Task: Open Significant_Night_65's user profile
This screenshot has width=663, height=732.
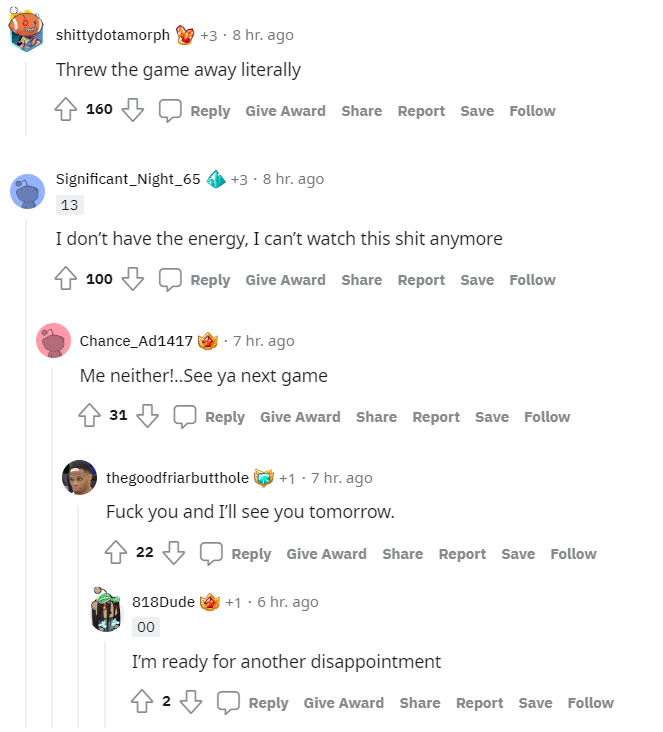Action: tap(128, 179)
